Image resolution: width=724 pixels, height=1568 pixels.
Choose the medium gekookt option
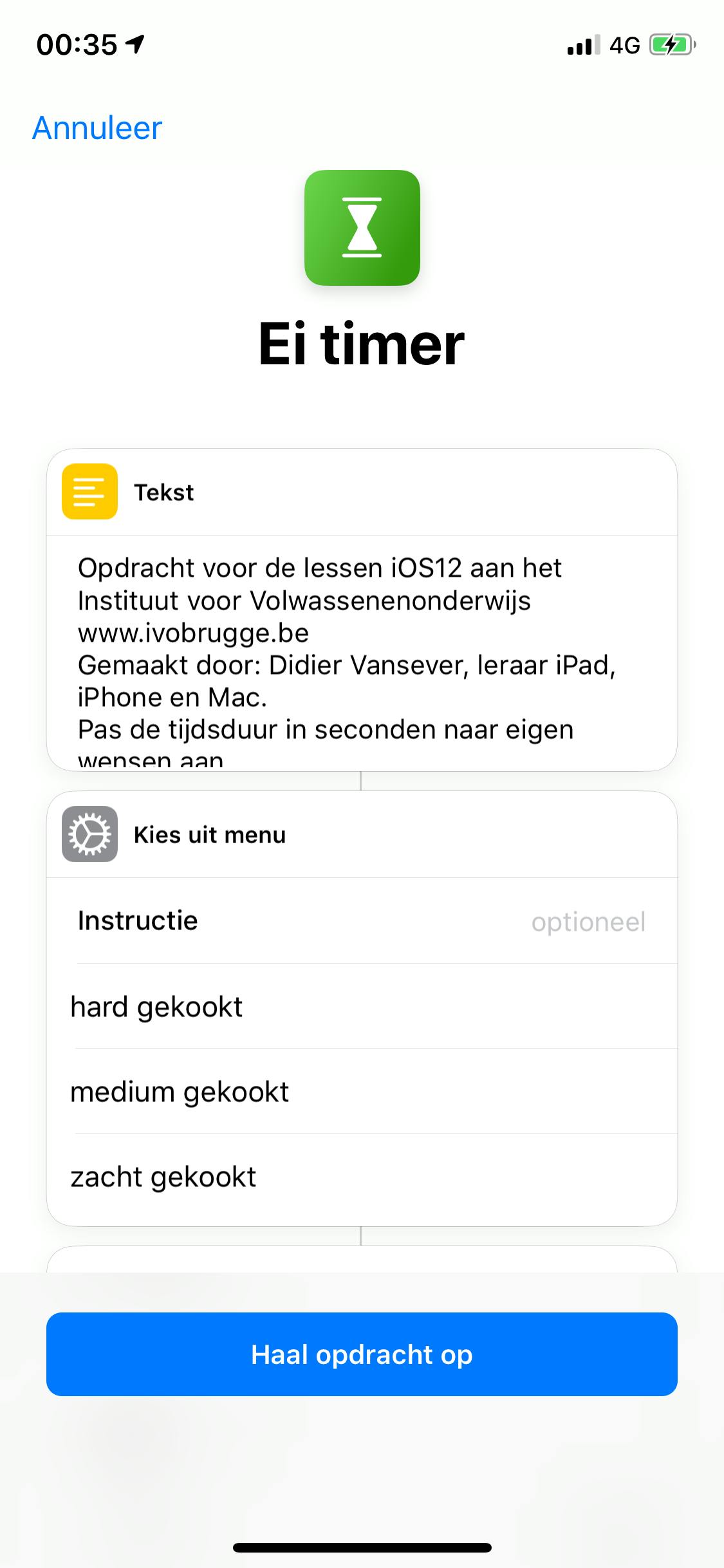tap(180, 1091)
